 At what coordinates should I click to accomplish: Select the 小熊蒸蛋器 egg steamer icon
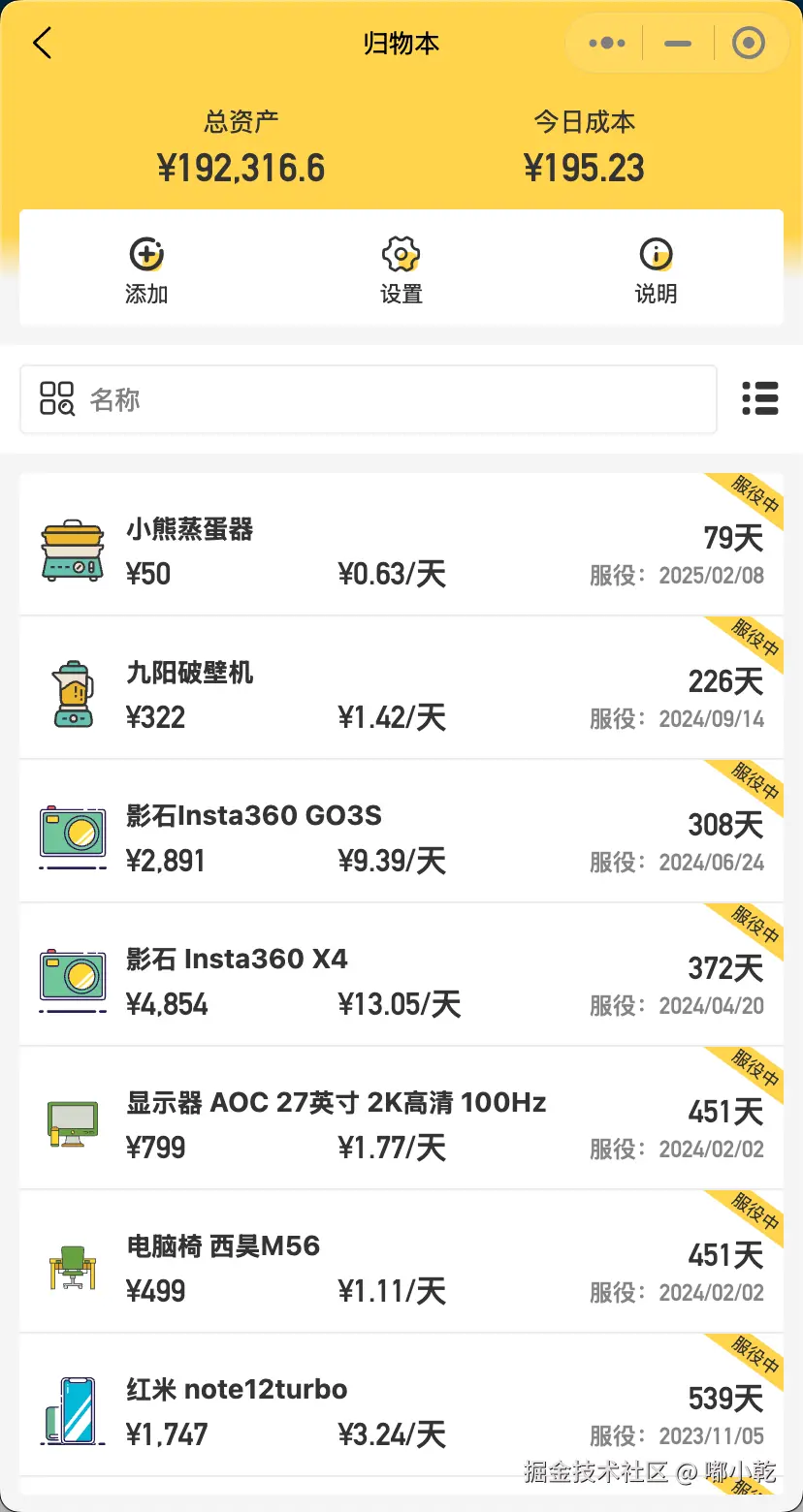coord(72,549)
